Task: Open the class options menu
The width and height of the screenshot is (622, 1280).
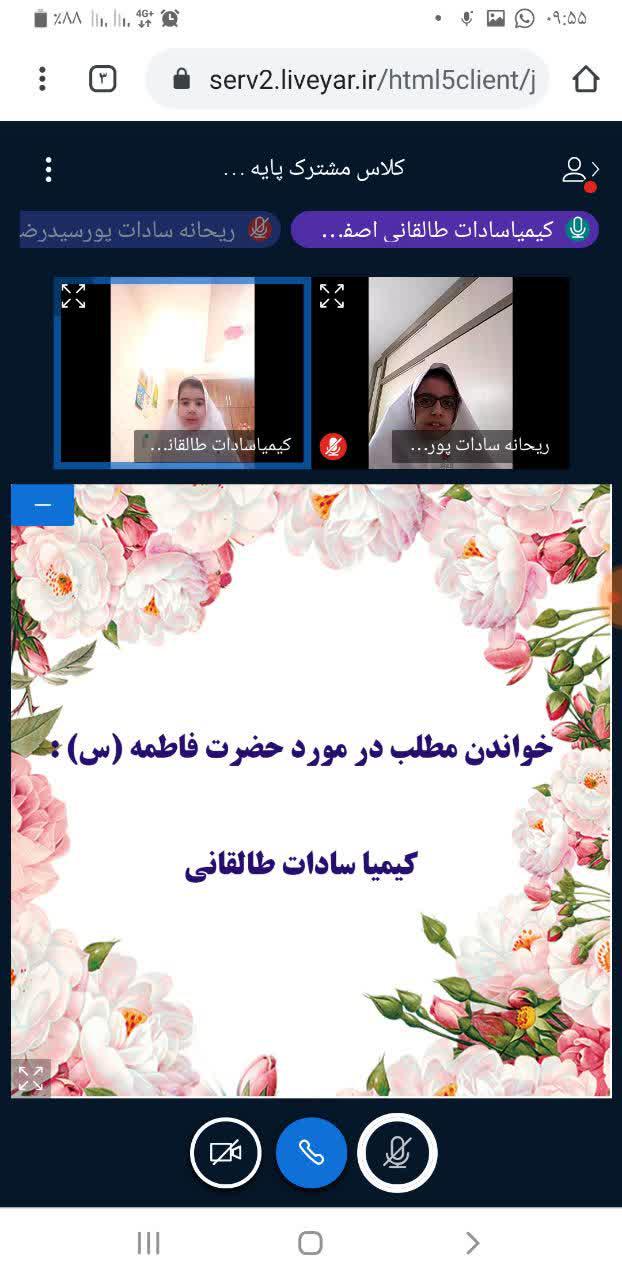Action: (48, 169)
